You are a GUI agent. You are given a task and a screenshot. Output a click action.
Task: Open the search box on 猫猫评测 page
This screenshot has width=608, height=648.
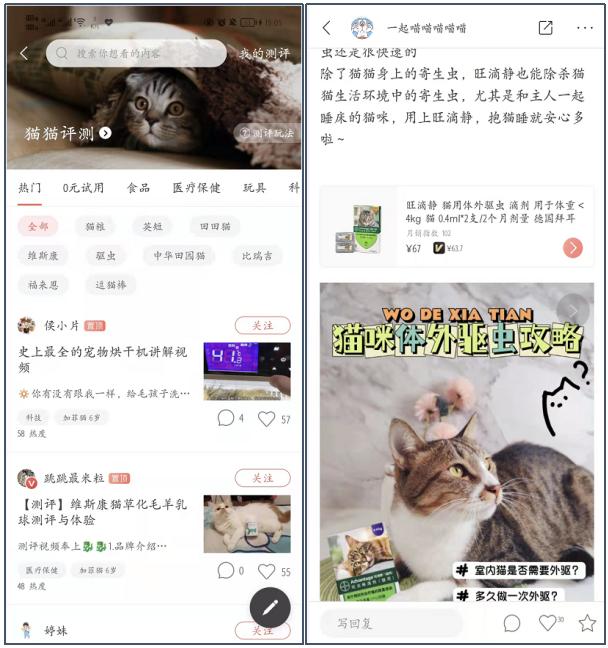(135, 53)
